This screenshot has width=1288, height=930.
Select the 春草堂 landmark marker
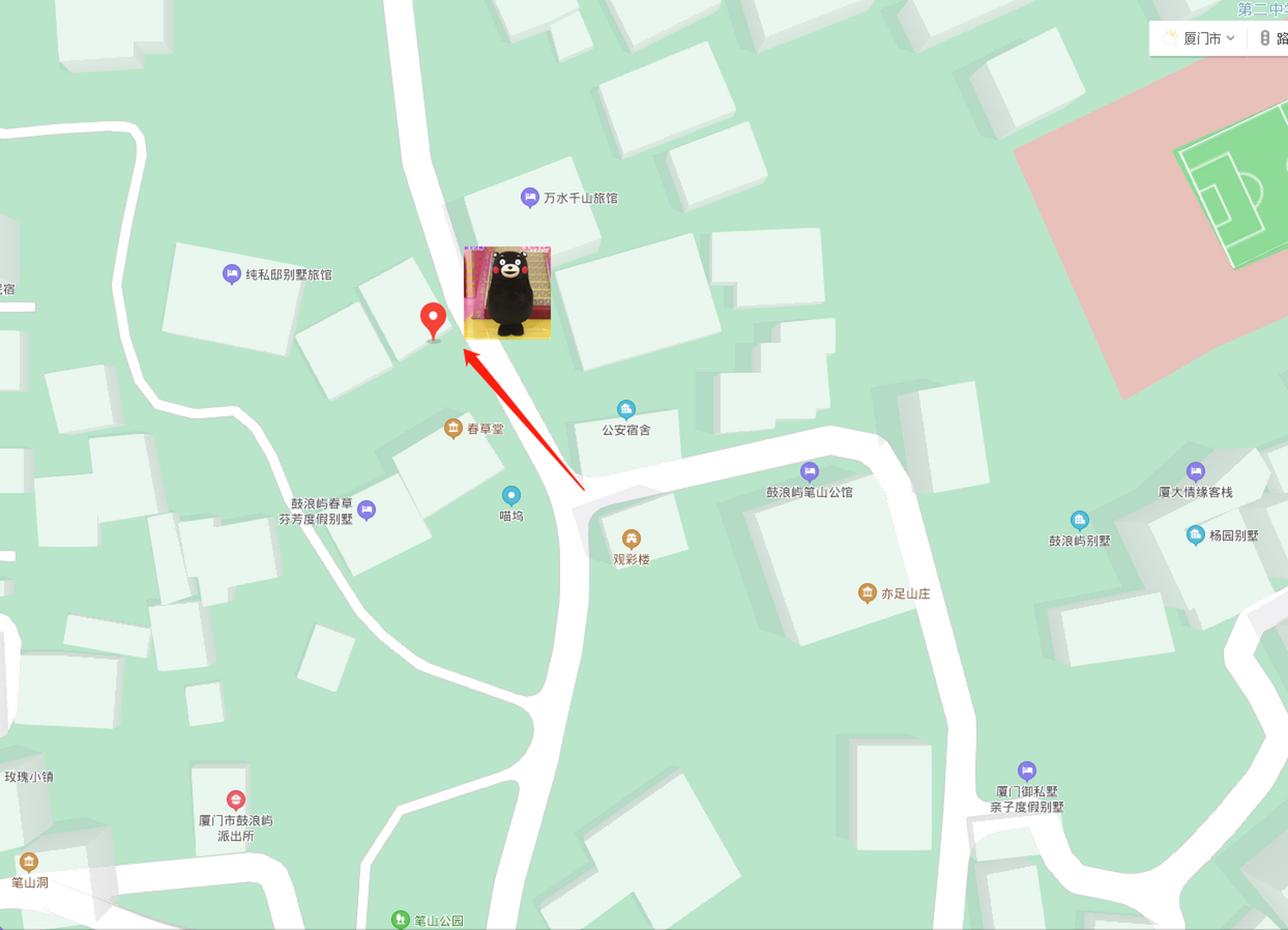point(453,428)
